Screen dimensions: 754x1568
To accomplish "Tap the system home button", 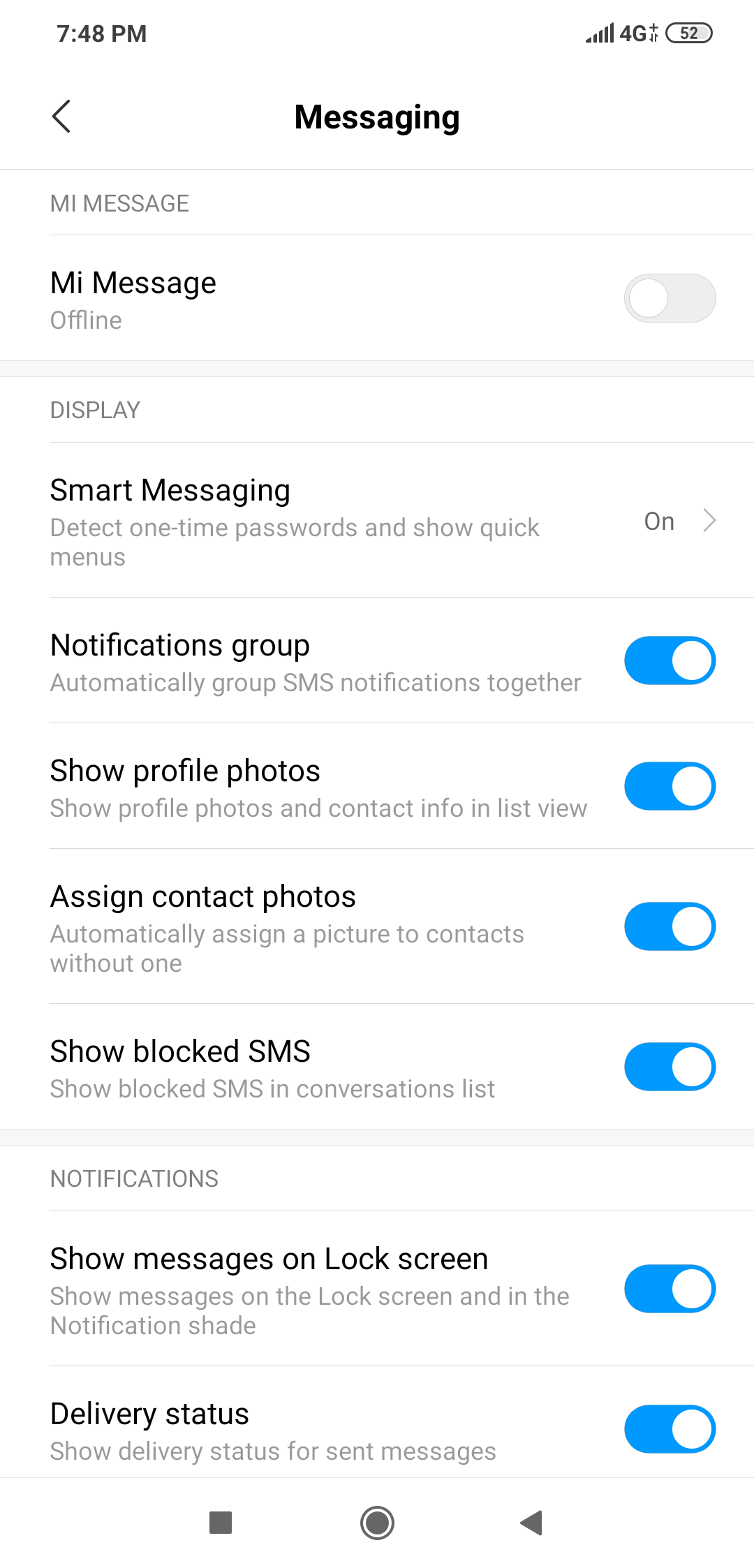I will [377, 1523].
